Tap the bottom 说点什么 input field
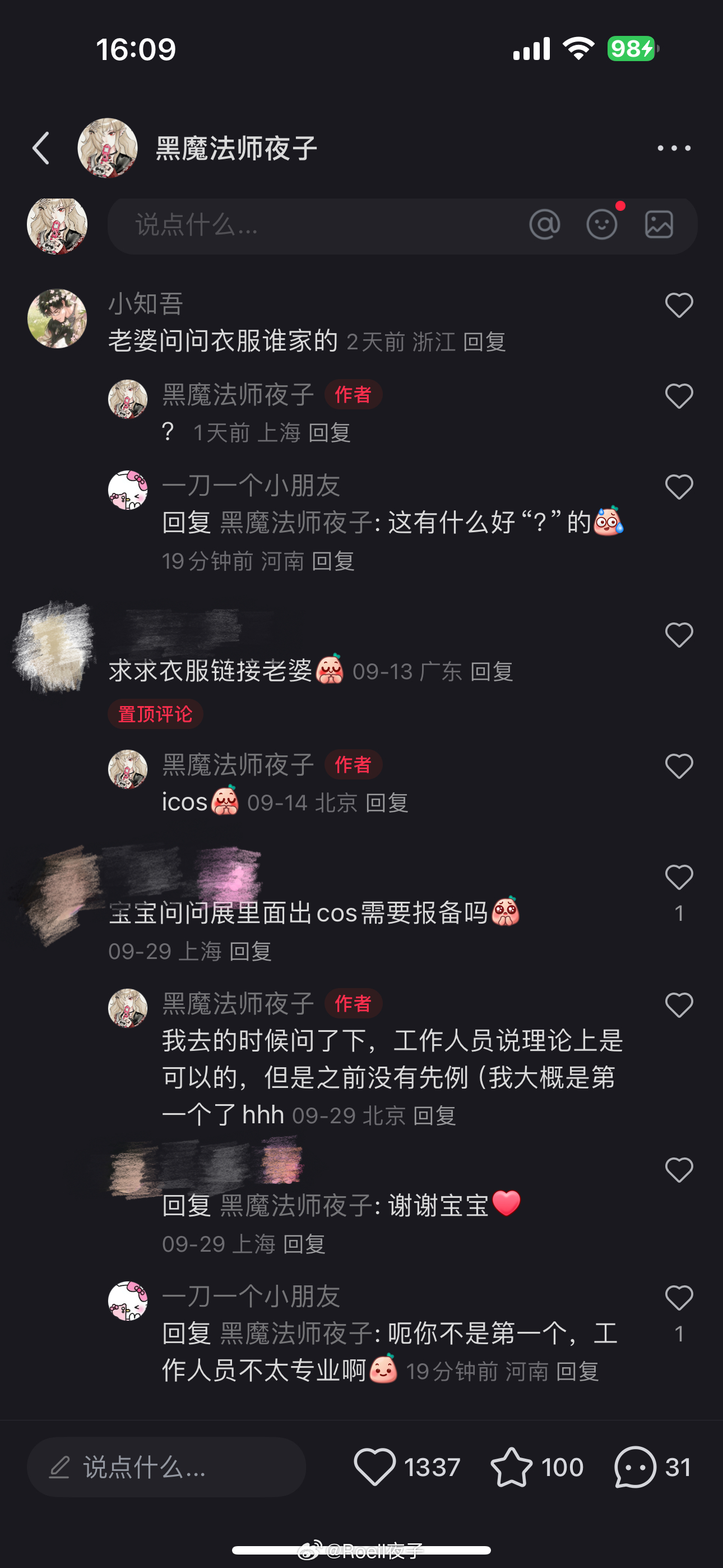This screenshot has width=723, height=1568. [x=166, y=1468]
